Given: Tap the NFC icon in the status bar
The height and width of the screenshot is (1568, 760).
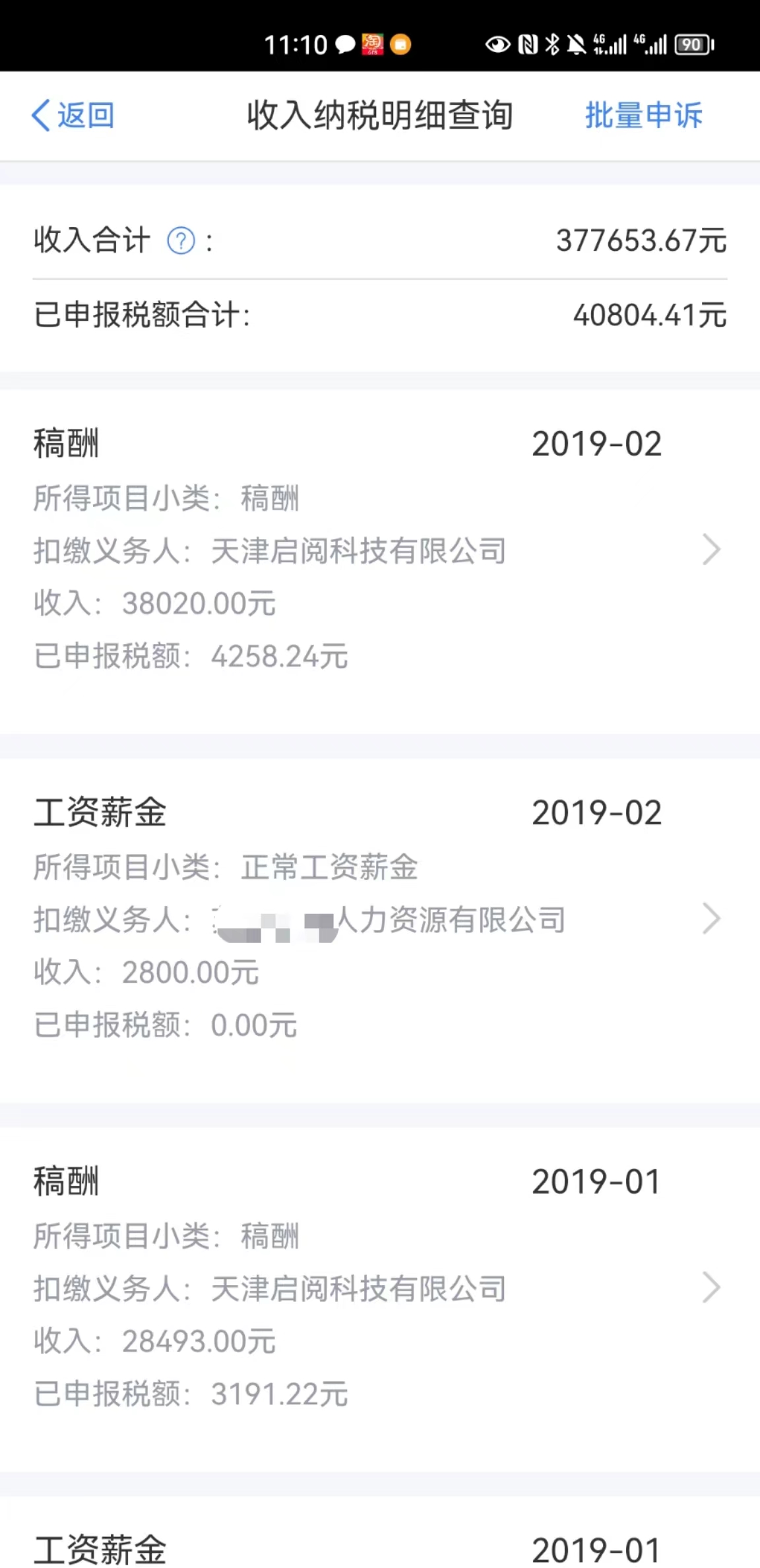Looking at the screenshot, I should (528, 44).
